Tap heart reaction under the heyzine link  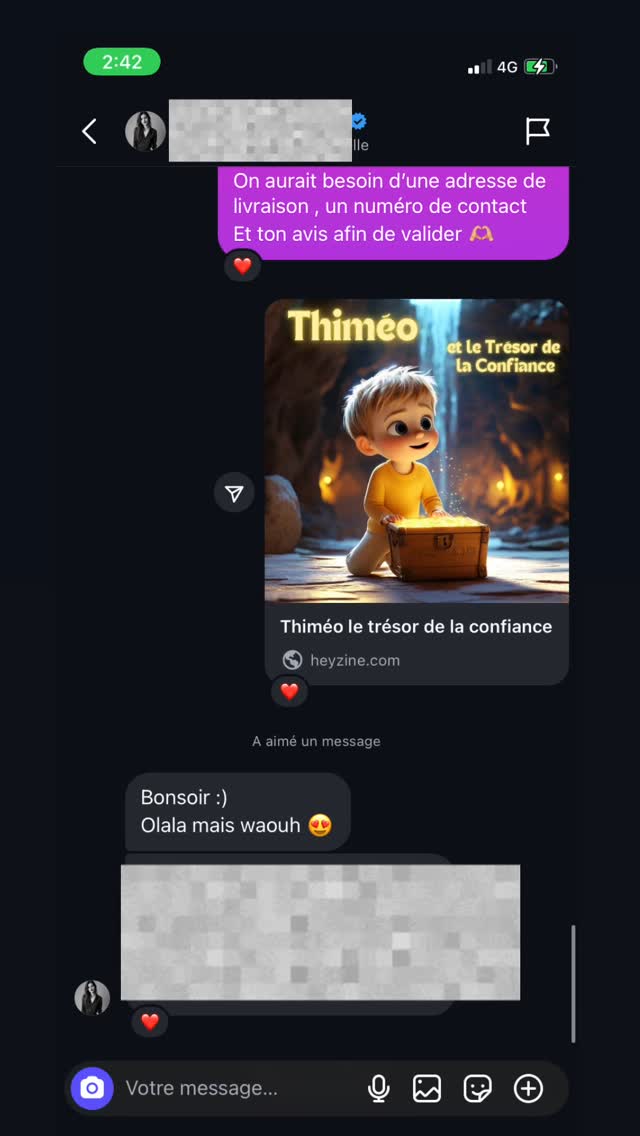[x=289, y=691]
